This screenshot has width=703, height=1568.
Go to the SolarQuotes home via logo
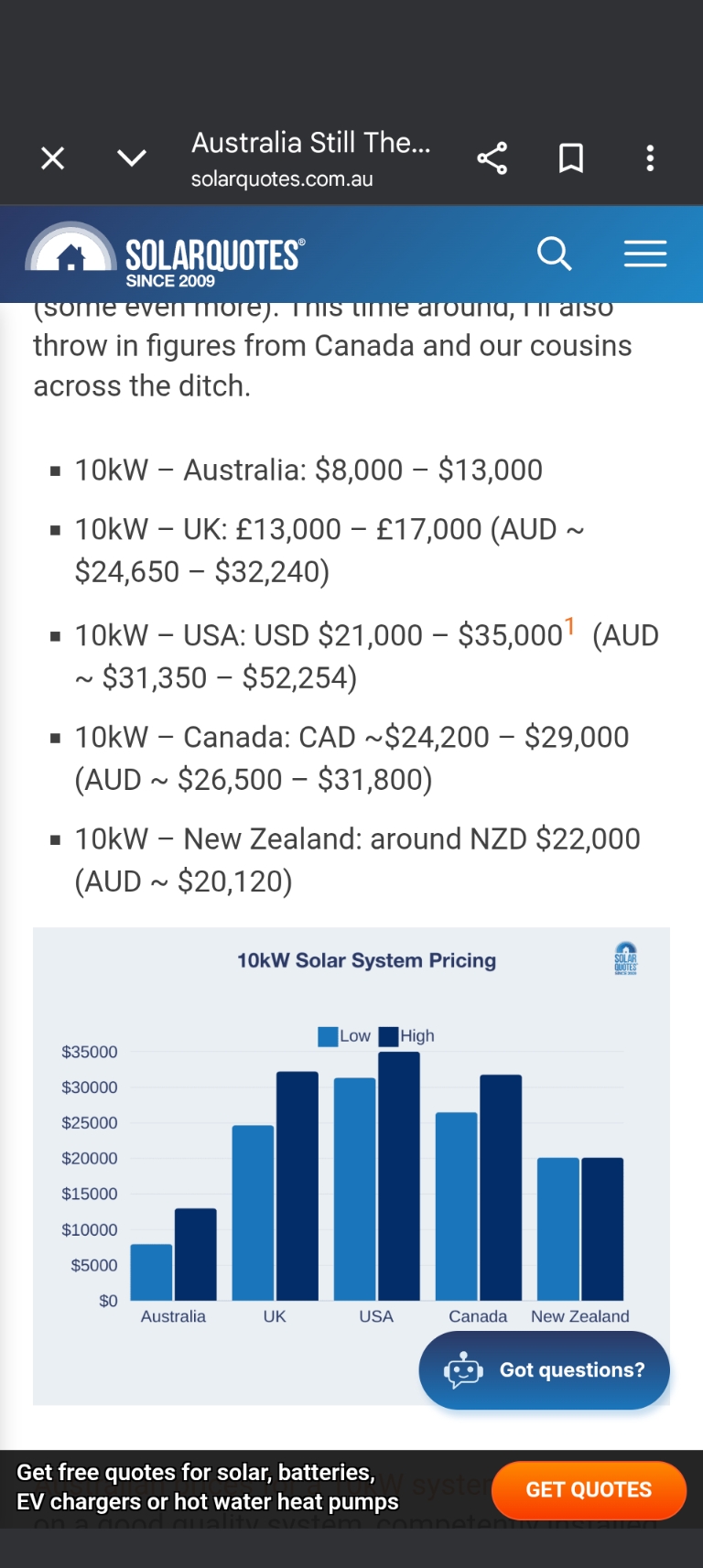166,254
